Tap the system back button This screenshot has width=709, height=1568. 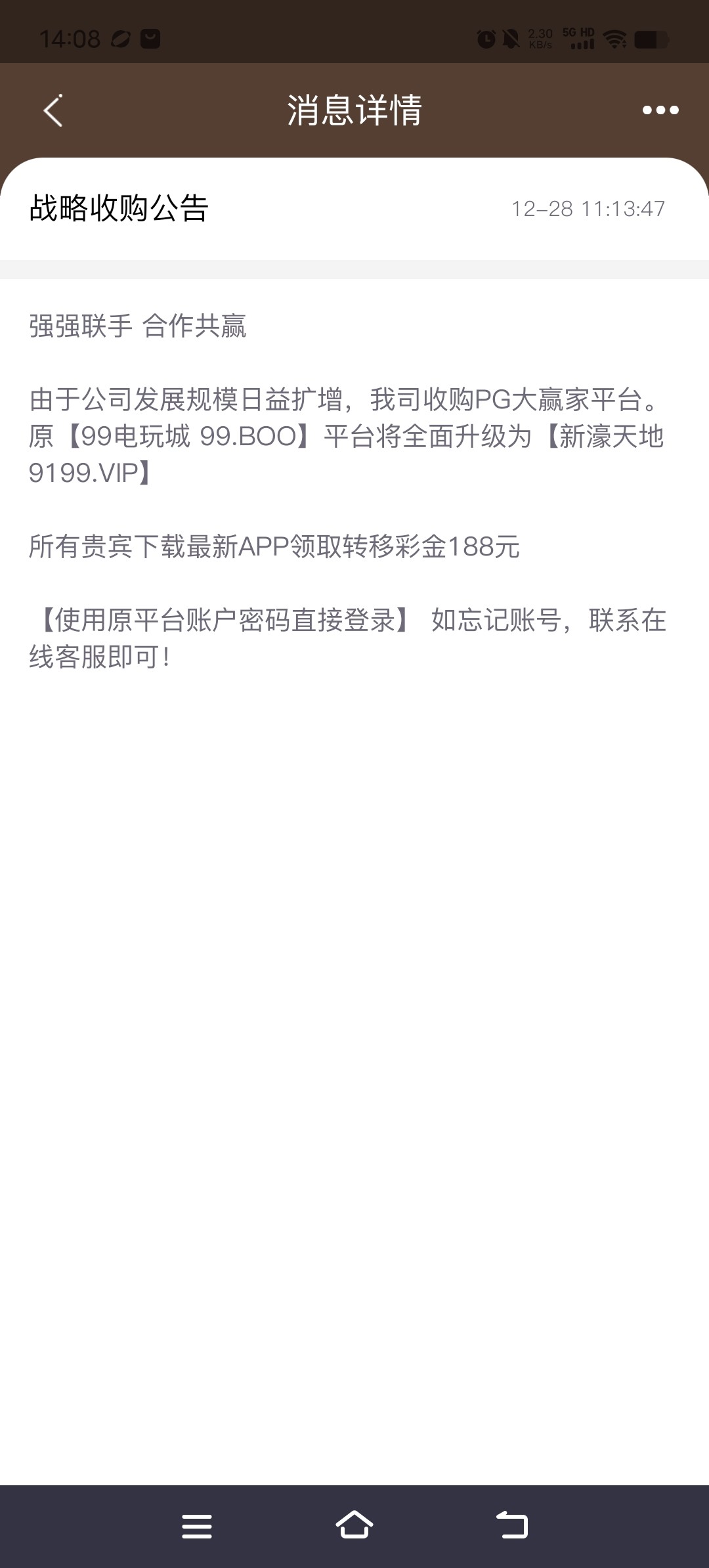(x=512, y=1525)
